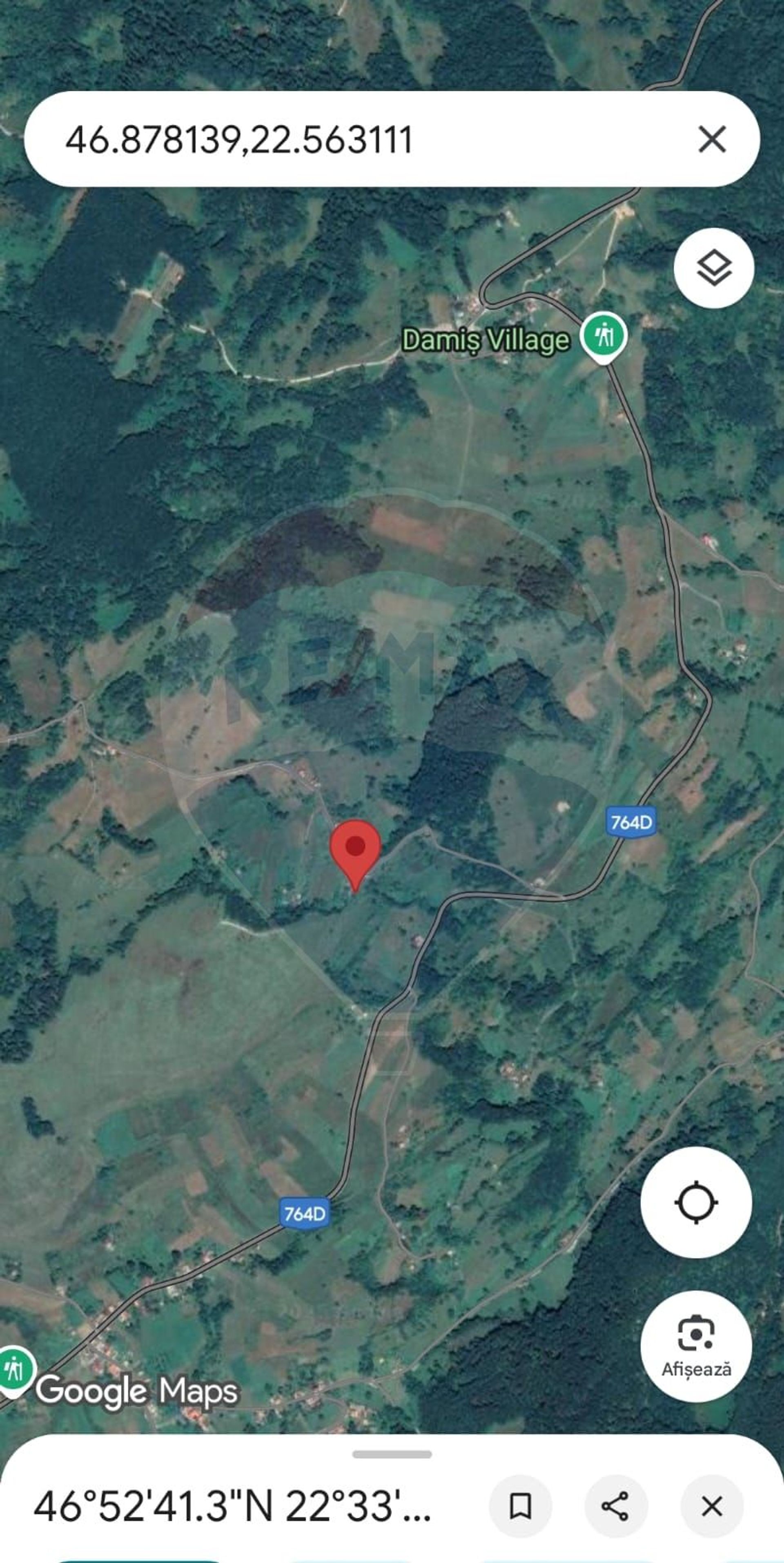784x1563 pixels.
Task: Open the Damiș Village place marker
Action: [603, 335]
